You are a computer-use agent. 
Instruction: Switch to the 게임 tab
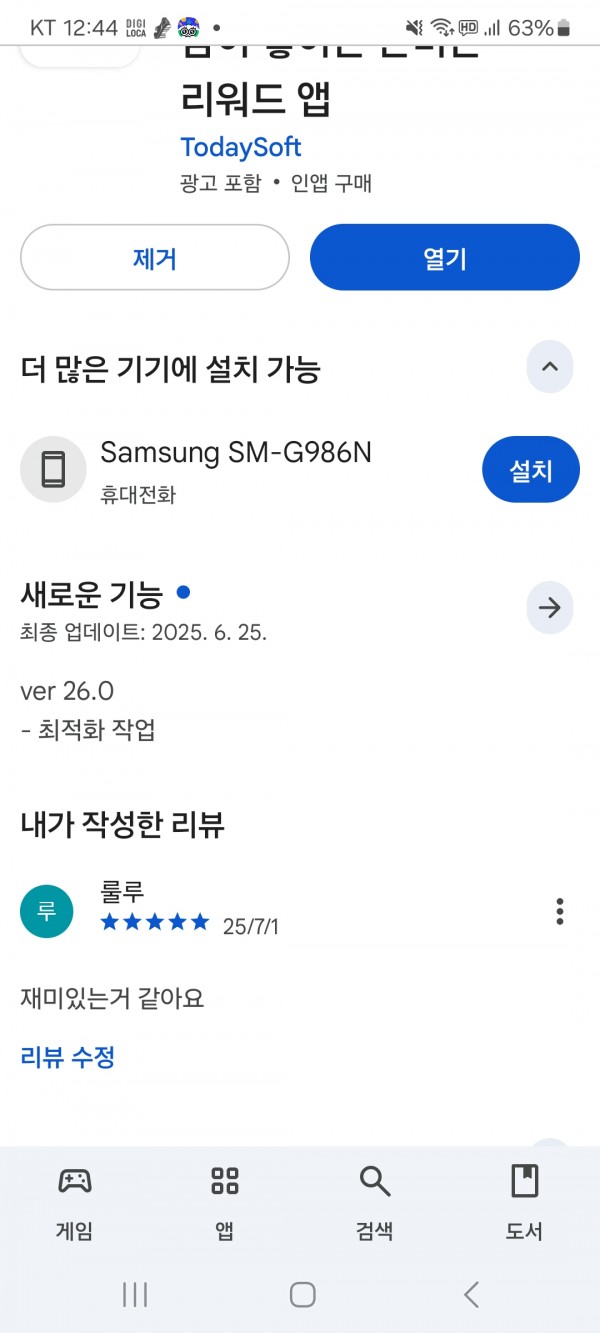coord(75,1203)
